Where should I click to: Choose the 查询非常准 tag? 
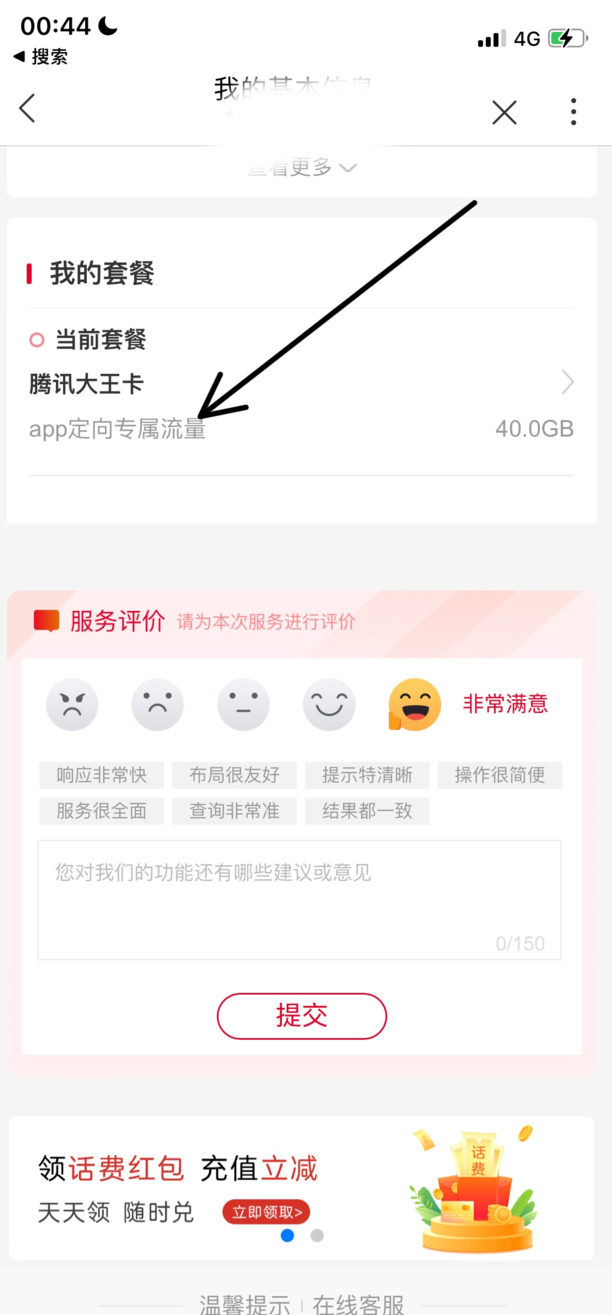[x=234, y=811]
